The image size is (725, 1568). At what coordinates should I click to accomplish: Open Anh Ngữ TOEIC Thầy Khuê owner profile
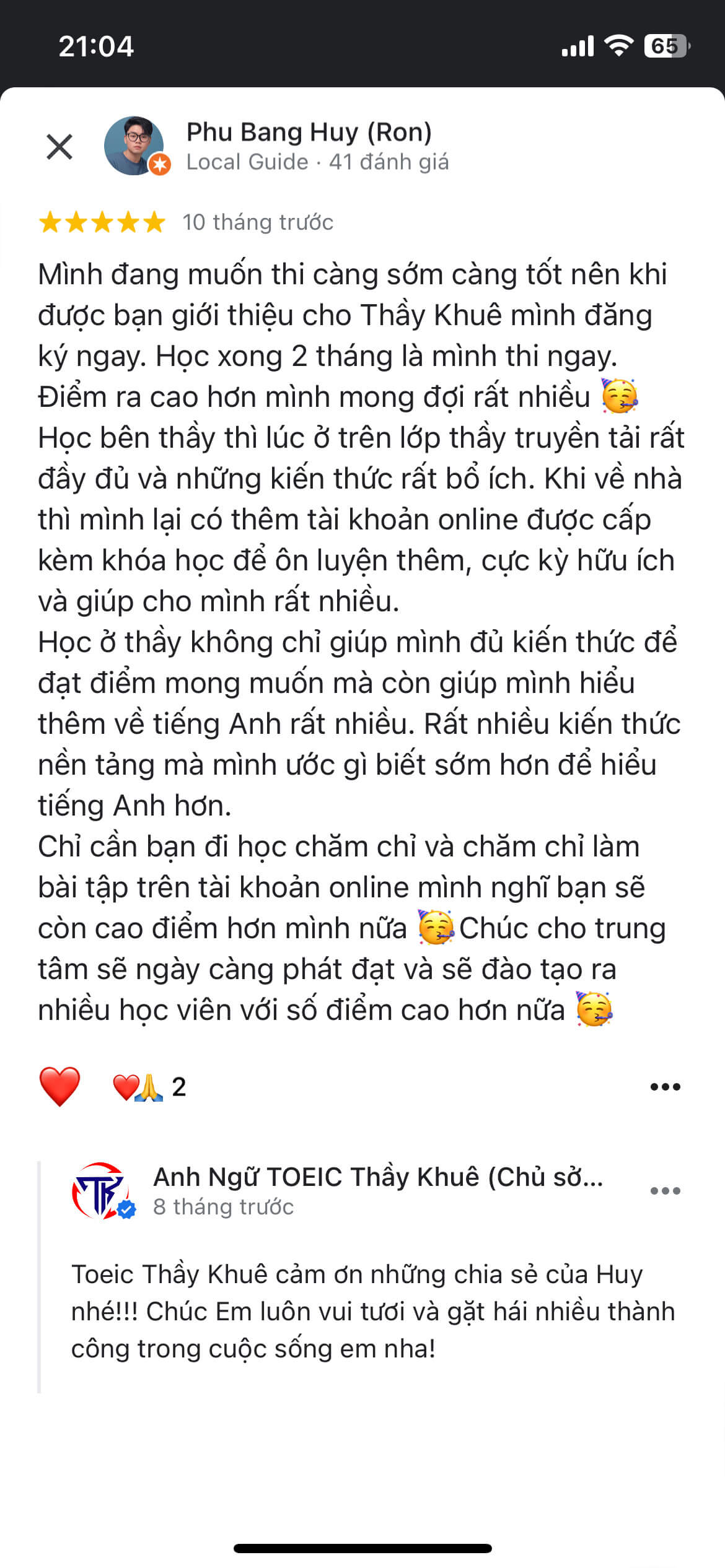378,1177
